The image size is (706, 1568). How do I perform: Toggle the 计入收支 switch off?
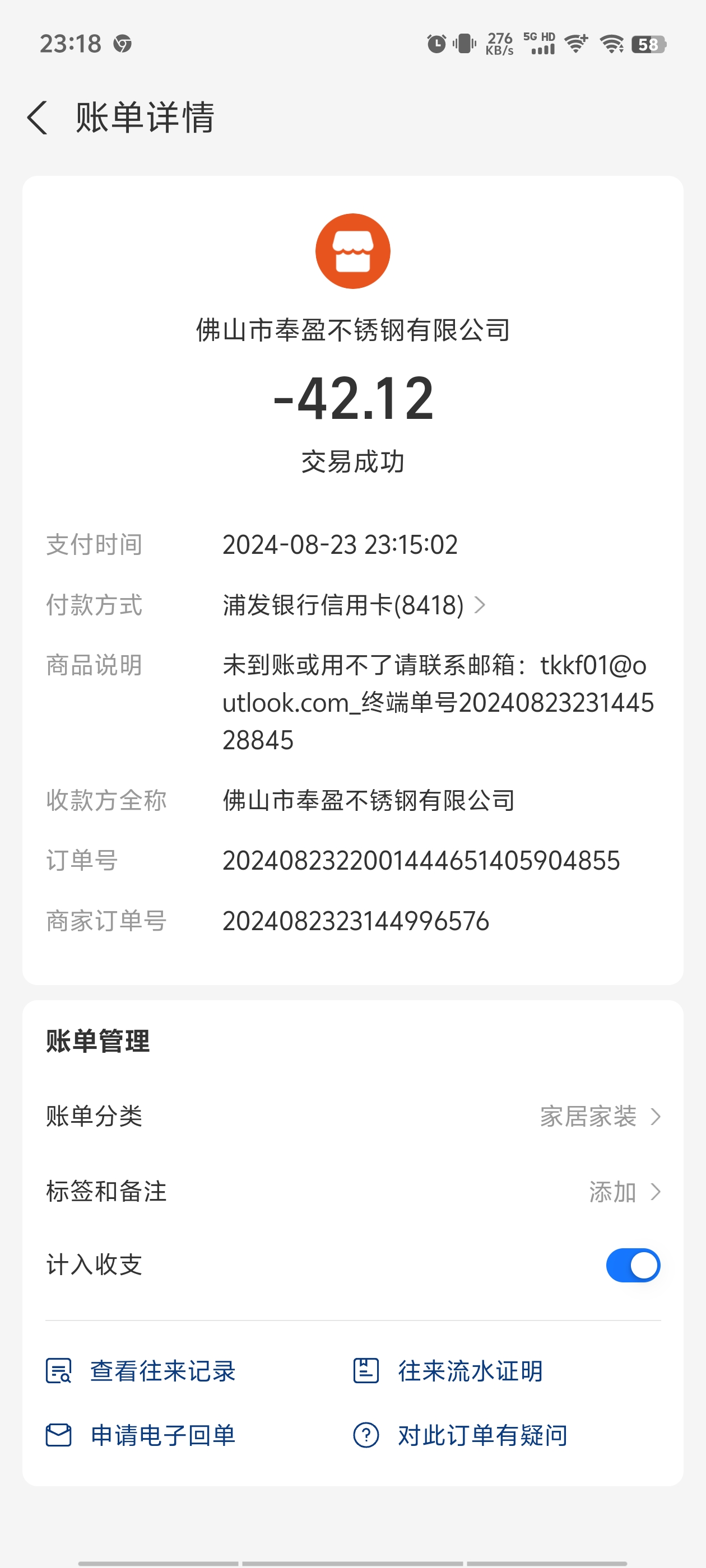click(632, 1265)
